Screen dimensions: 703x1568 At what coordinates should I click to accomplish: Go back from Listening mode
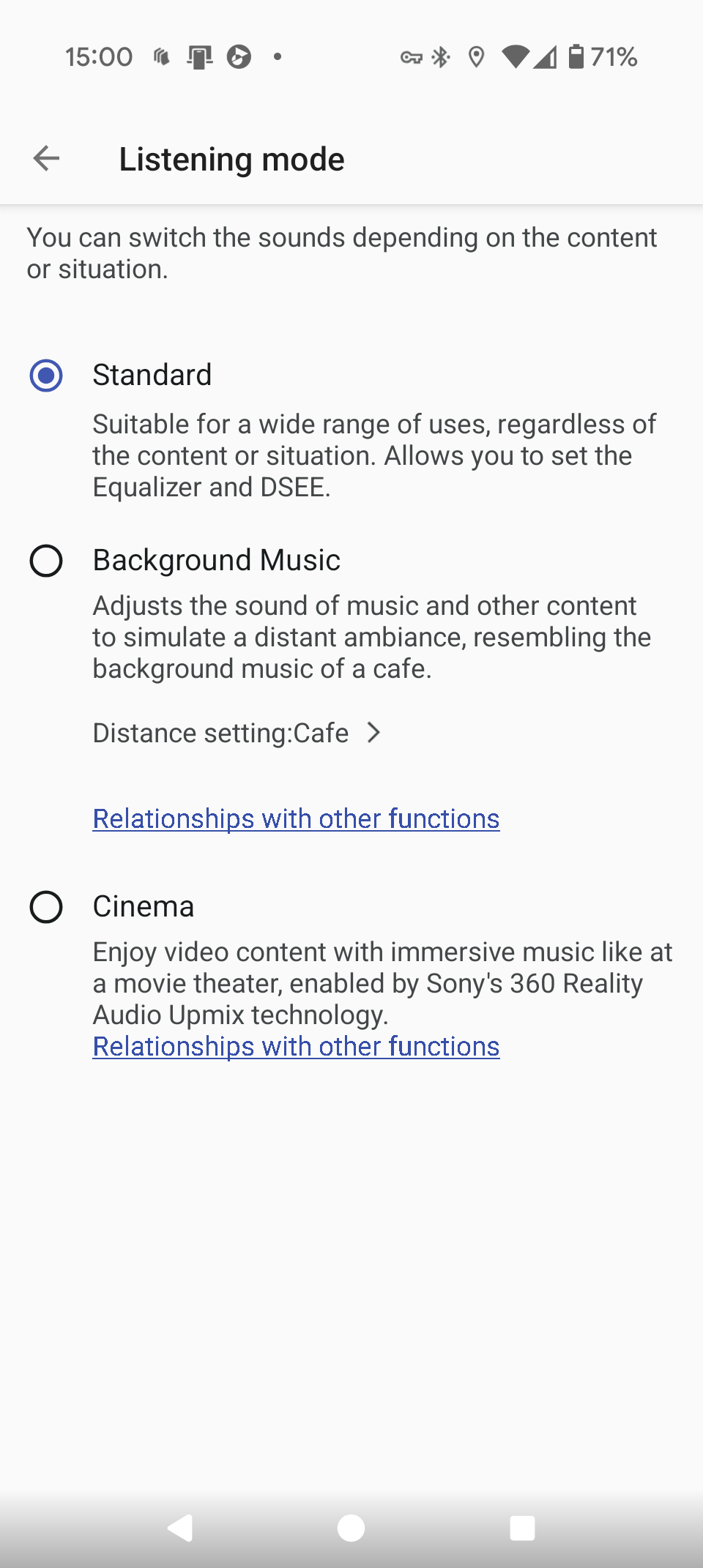coord(47,158)
